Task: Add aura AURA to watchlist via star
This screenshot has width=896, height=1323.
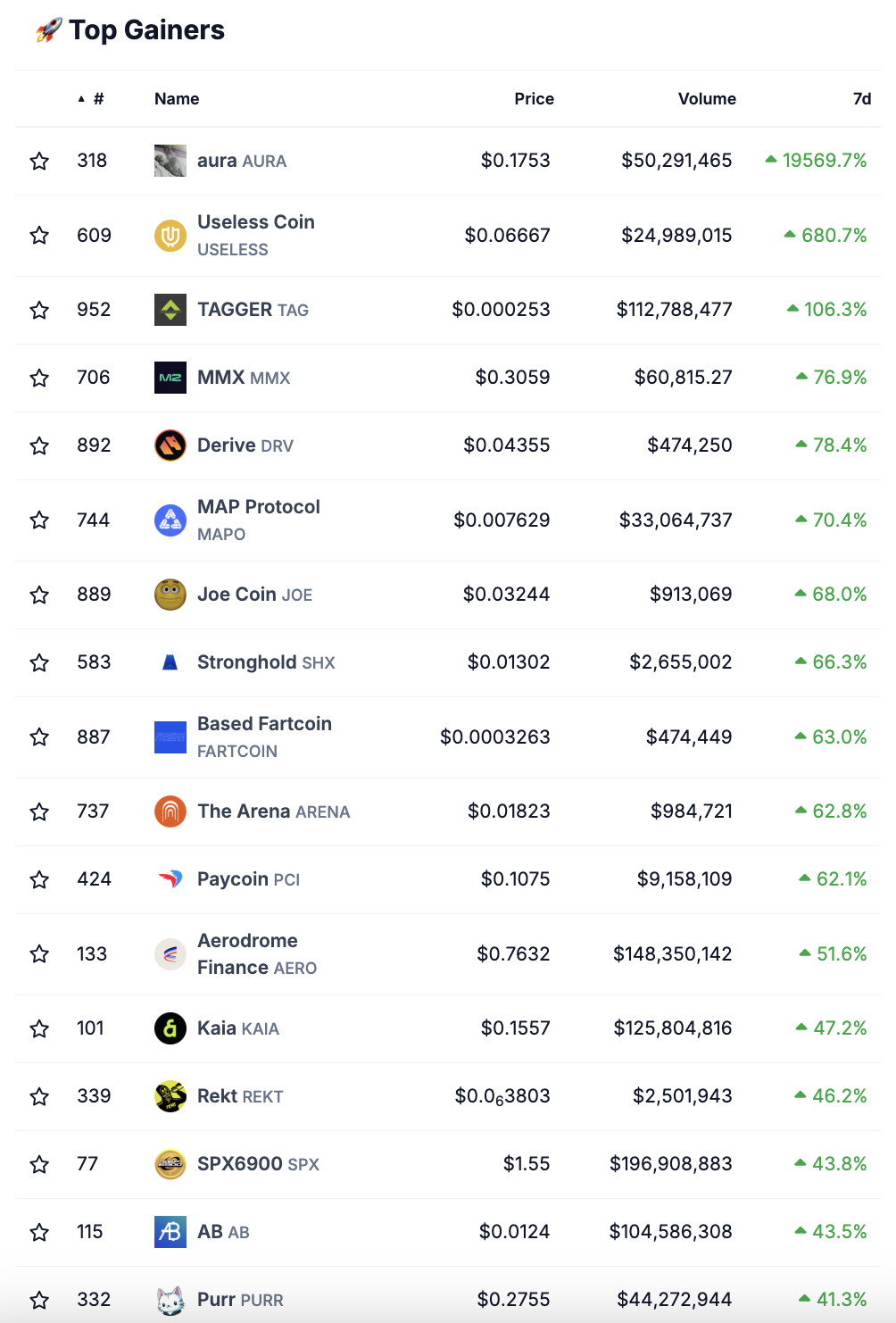Action: tap(39, 162)
